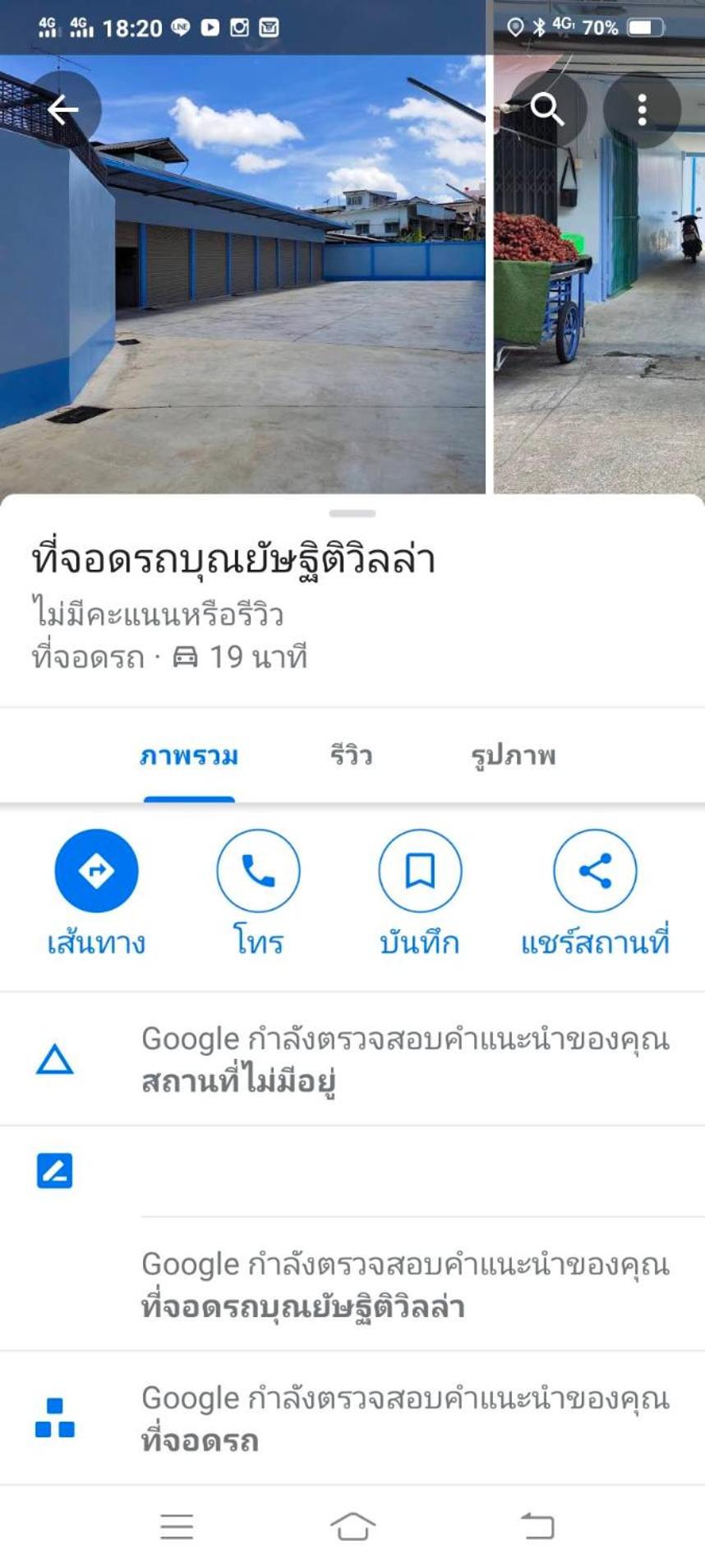This screenshot has width=705, height=1568.
Task: Open the ที่จอดรถ category suggestion row
Action: (x=352, y=1418)
